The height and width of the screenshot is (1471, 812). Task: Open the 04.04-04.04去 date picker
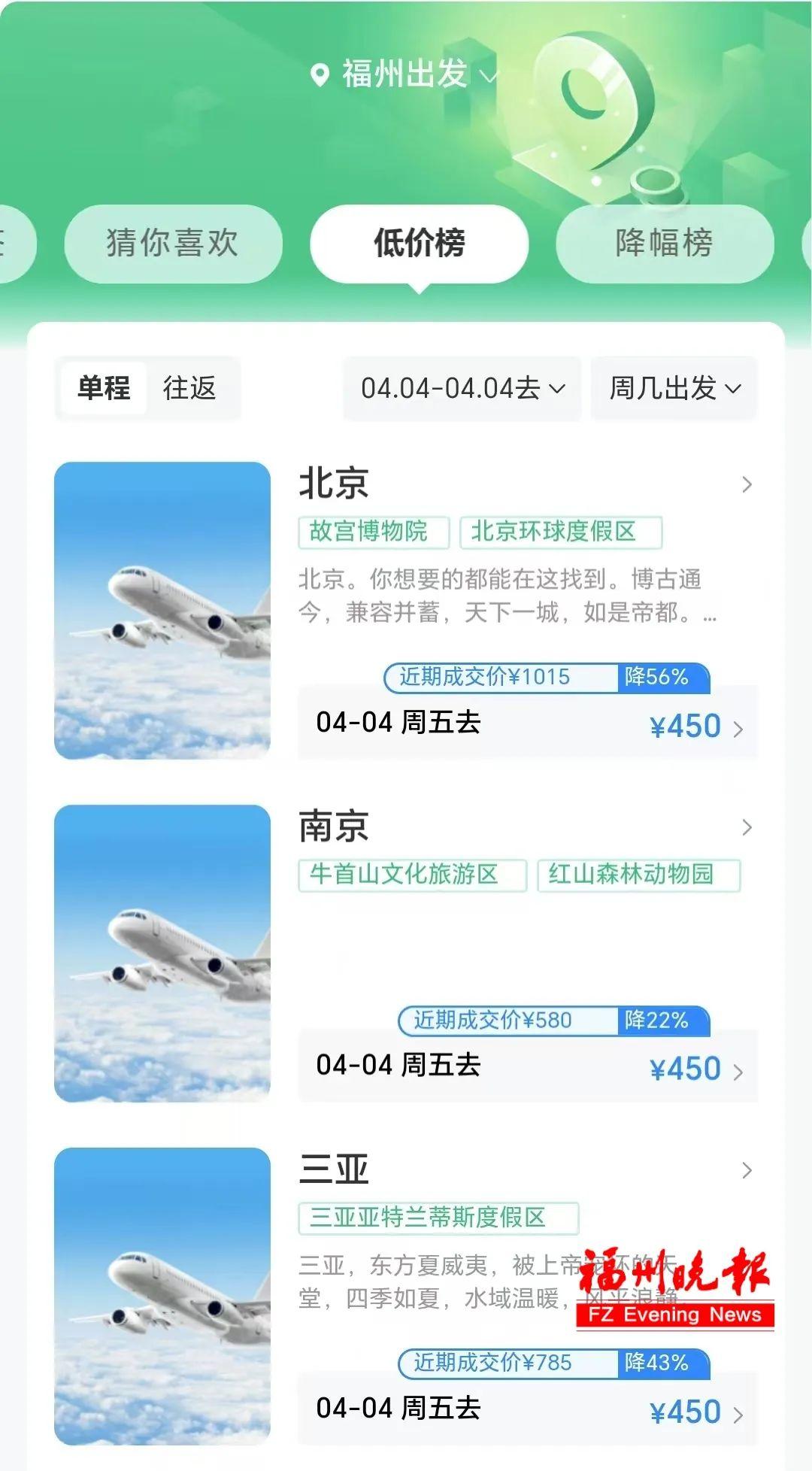coord(462,389)
